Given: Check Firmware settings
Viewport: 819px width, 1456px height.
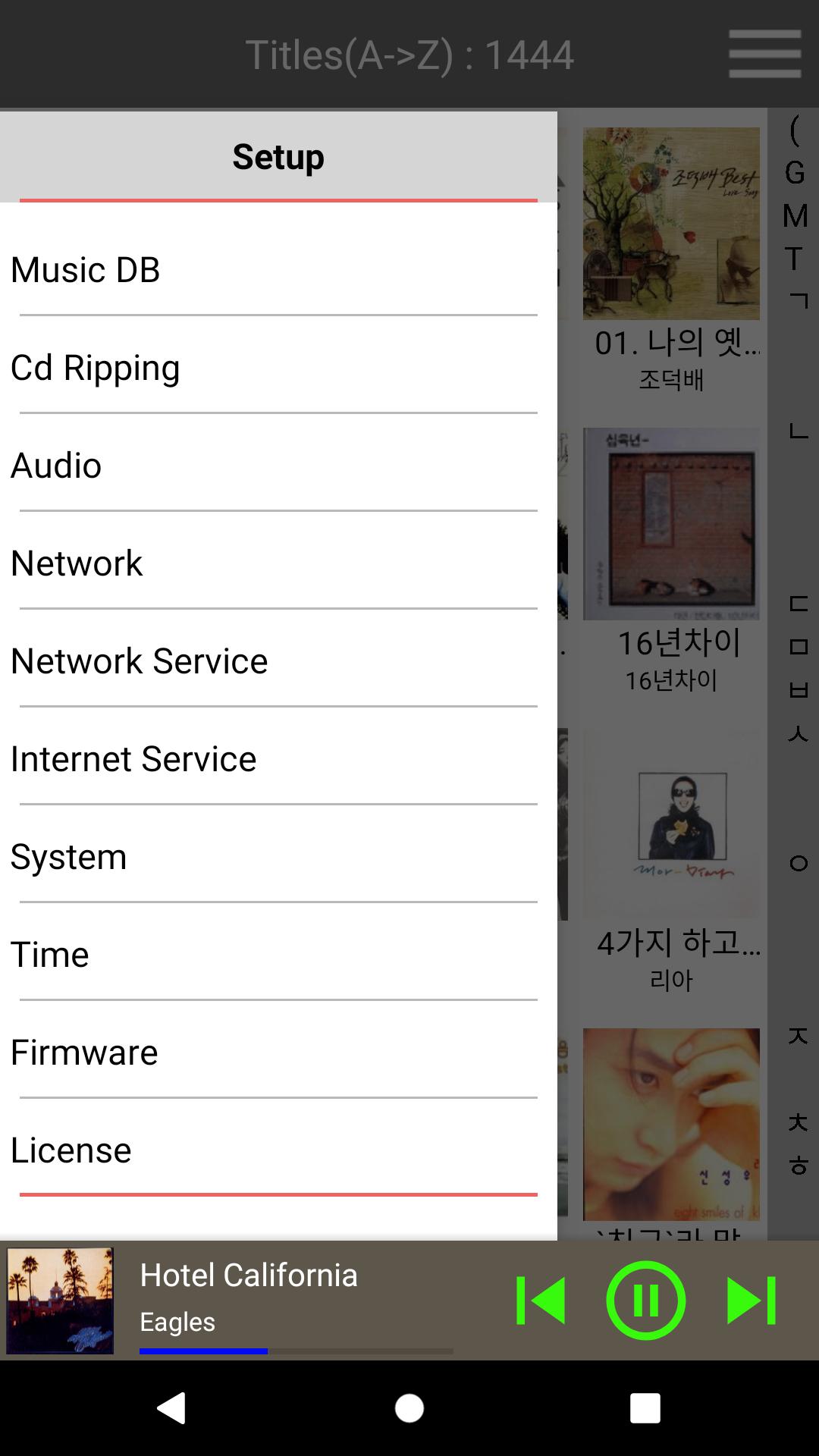Looking at the screenshot, I should coord(278,1053).
